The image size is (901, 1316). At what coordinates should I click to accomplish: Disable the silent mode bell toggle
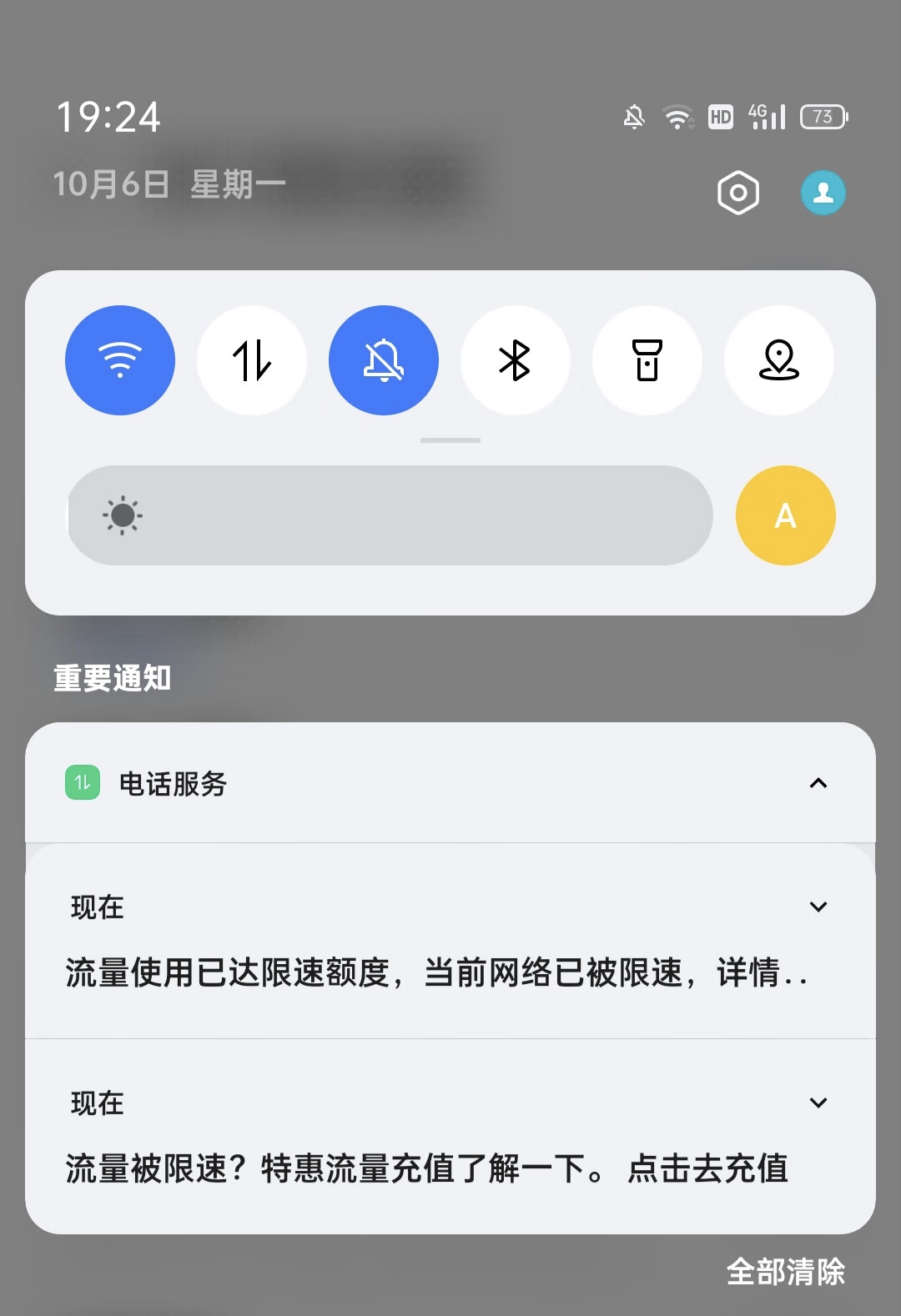pyautogui.click(x=384, y=360)
